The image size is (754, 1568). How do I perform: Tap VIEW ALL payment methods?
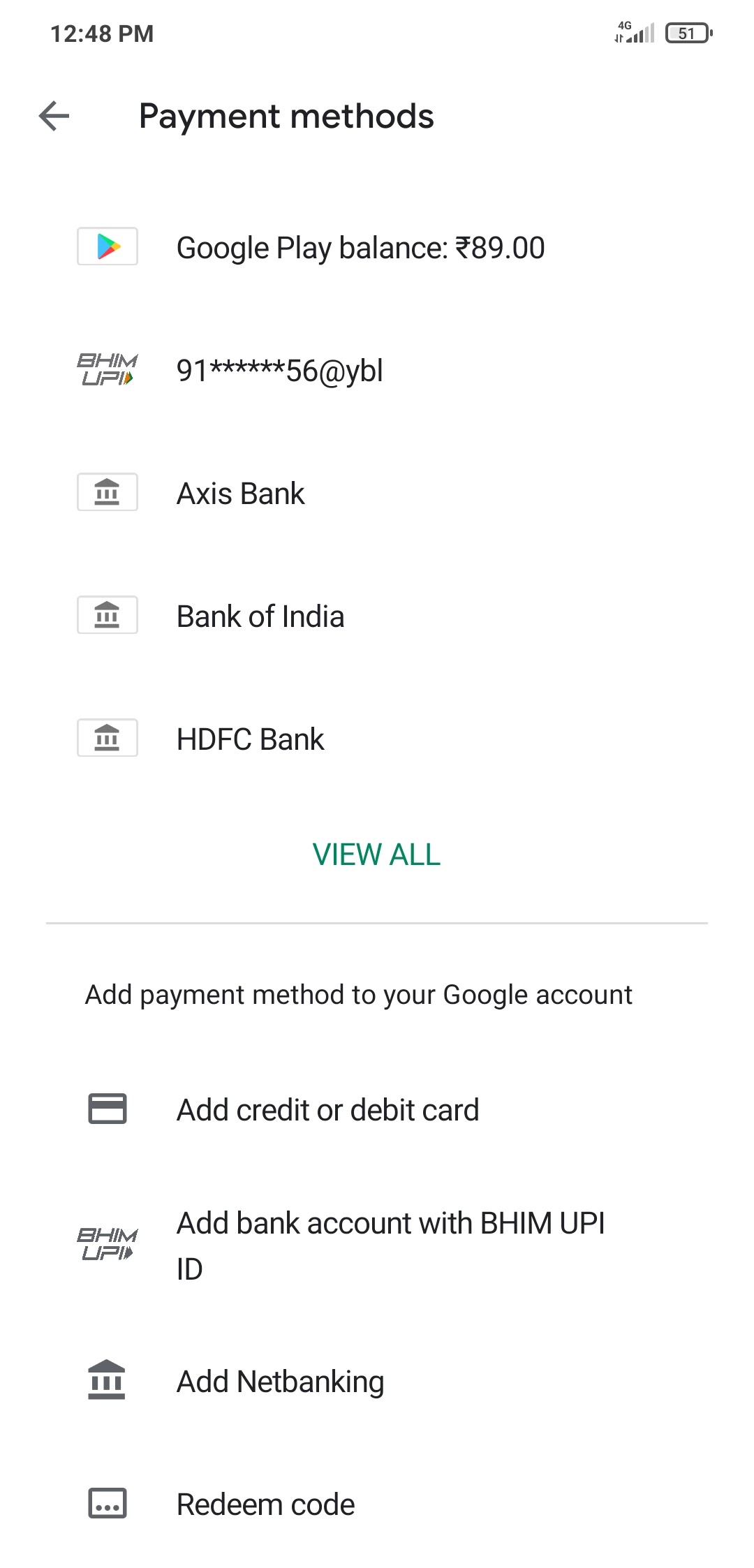click(377, 855)
